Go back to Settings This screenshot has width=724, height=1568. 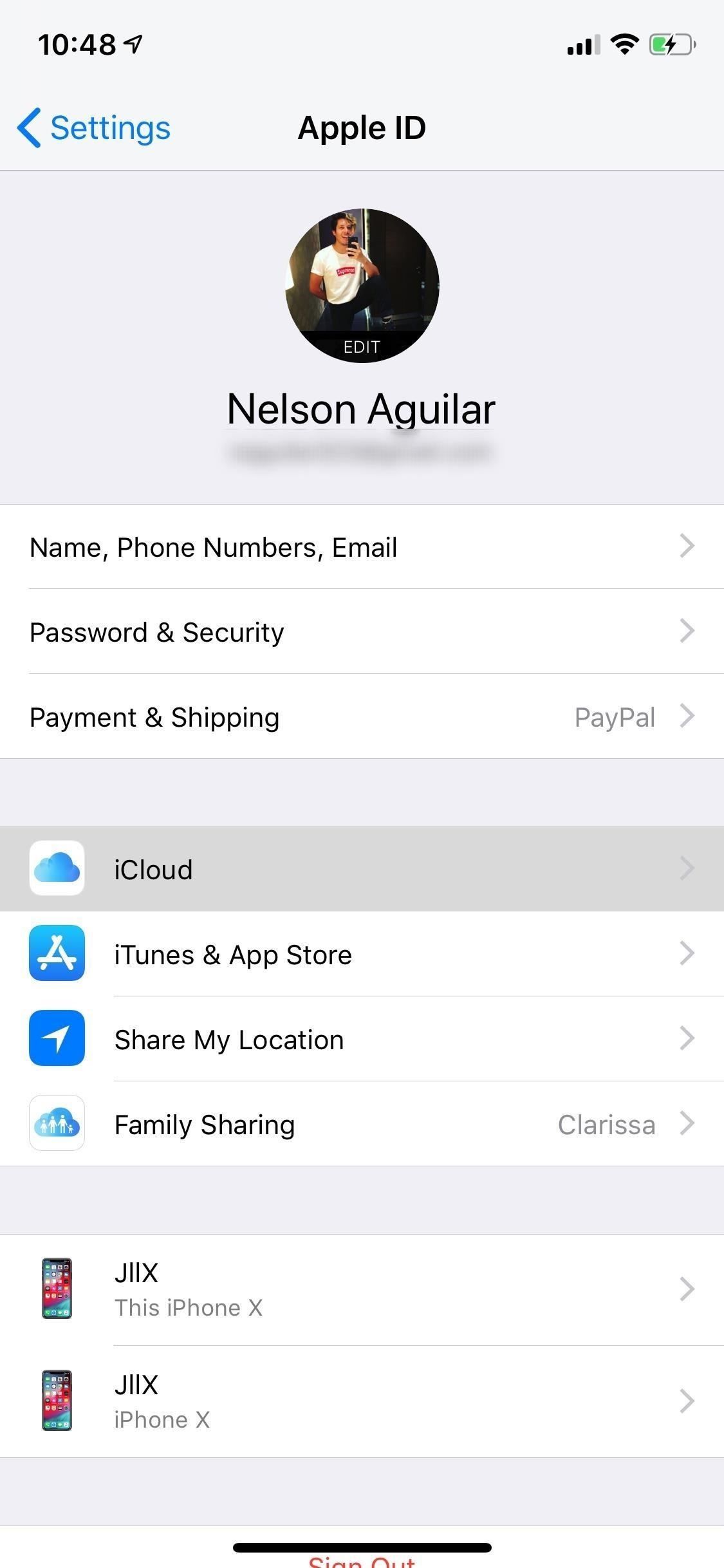[x=95, y=127]
